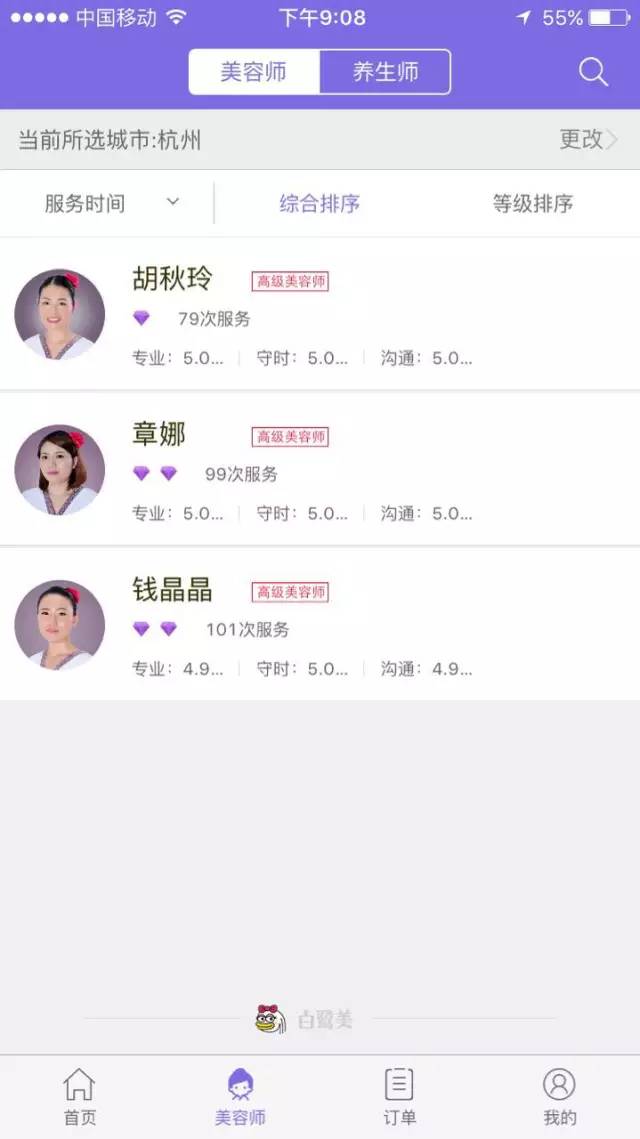
Task: Go to the 首页 home tab
Action: [80, 1096]
